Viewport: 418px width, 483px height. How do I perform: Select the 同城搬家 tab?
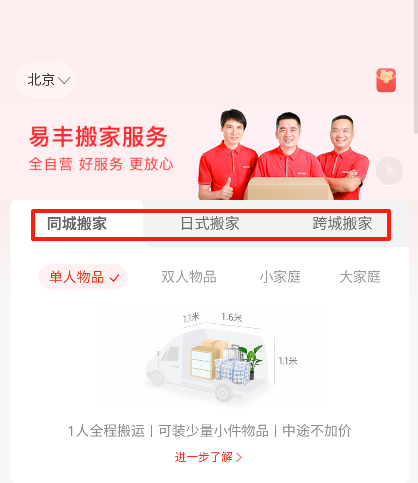77,223
